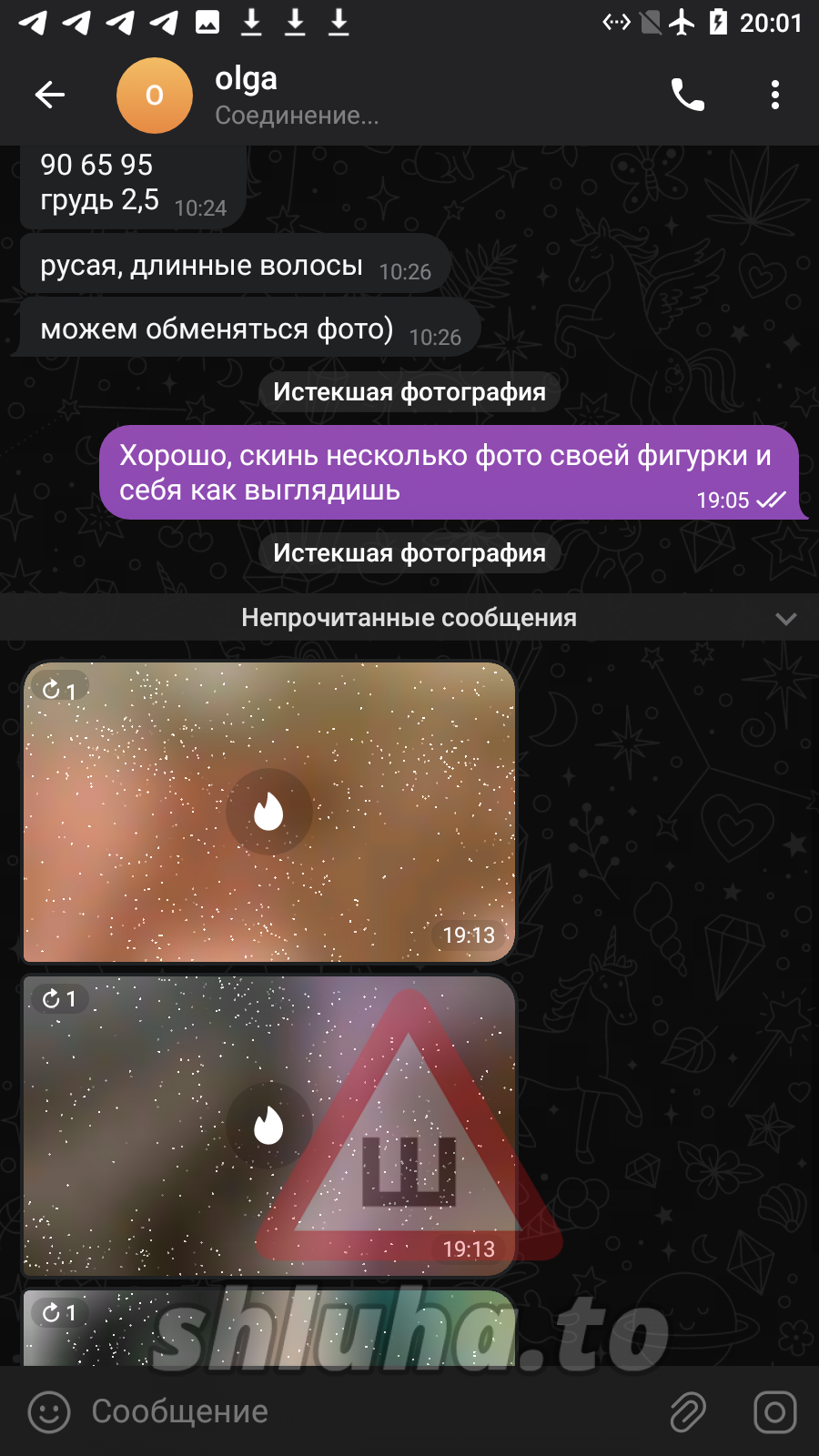Open the emoji picker
819x1456 pixels.
tap(49, 1412)
